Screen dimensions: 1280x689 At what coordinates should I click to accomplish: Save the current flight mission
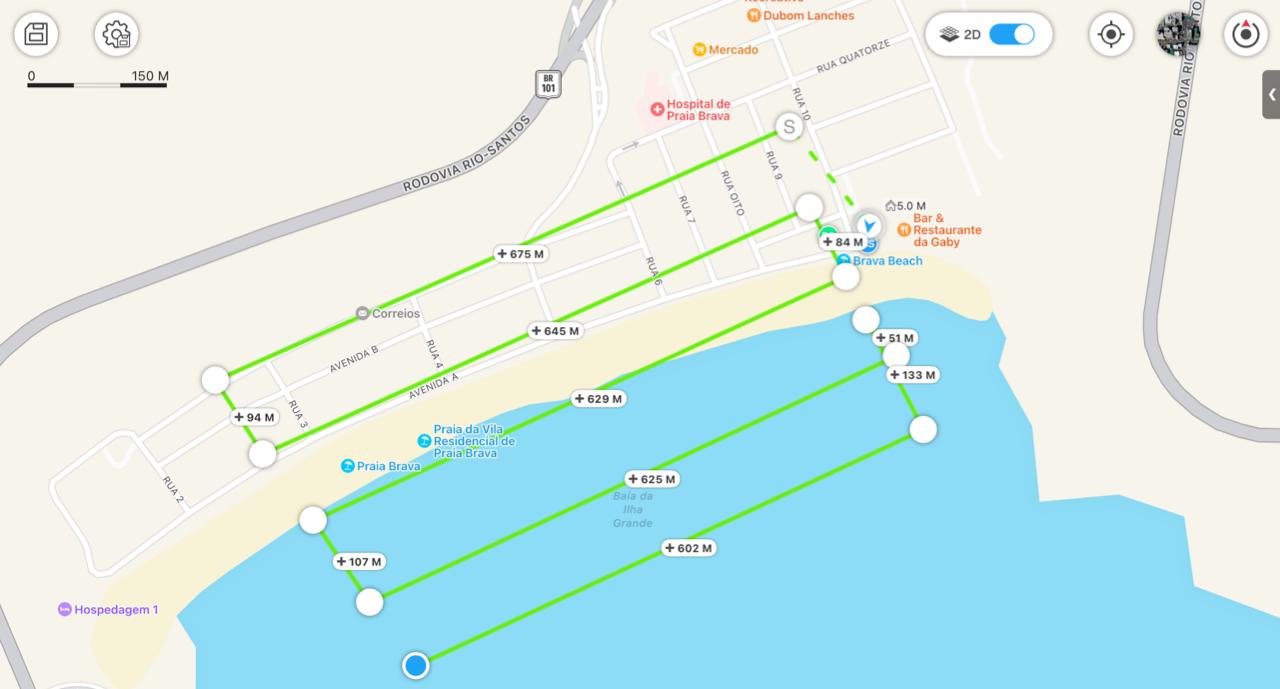point(36,34)
